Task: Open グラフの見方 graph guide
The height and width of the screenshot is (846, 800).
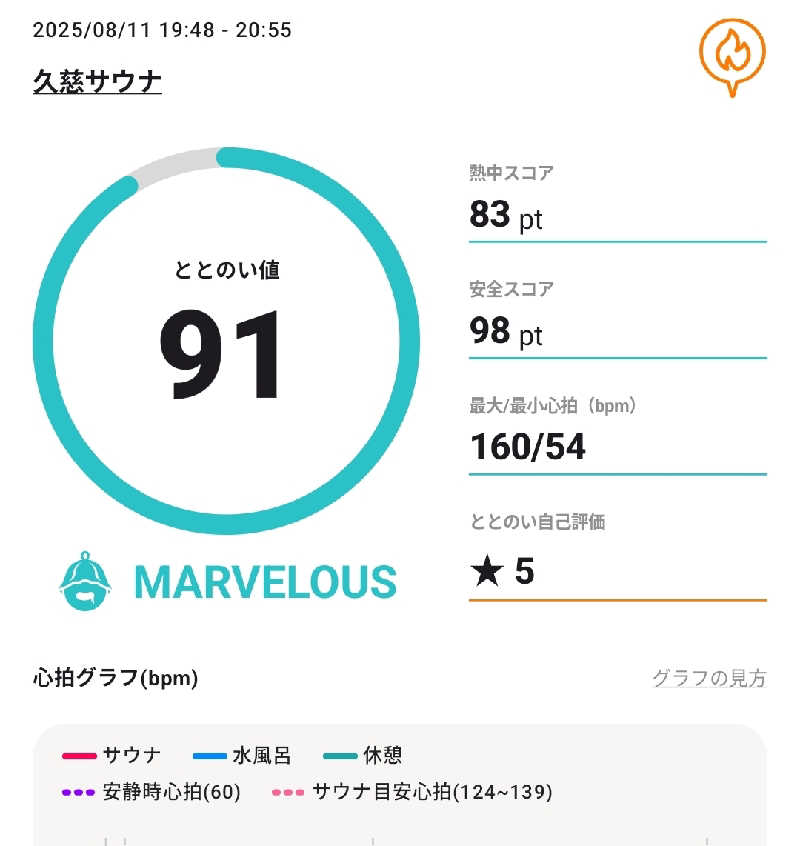Action: 709,678
